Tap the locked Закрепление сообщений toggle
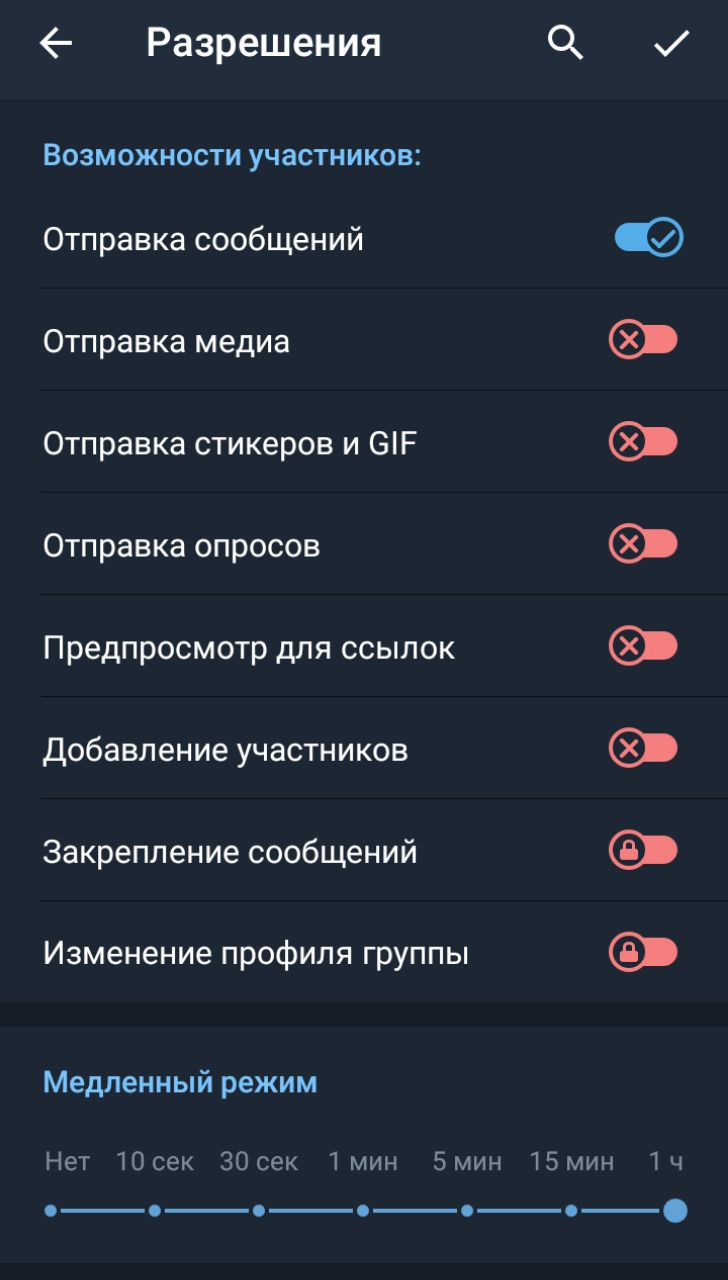This screenshot has height=1280, width=728. pyautogui.click(x=643, y=851)
